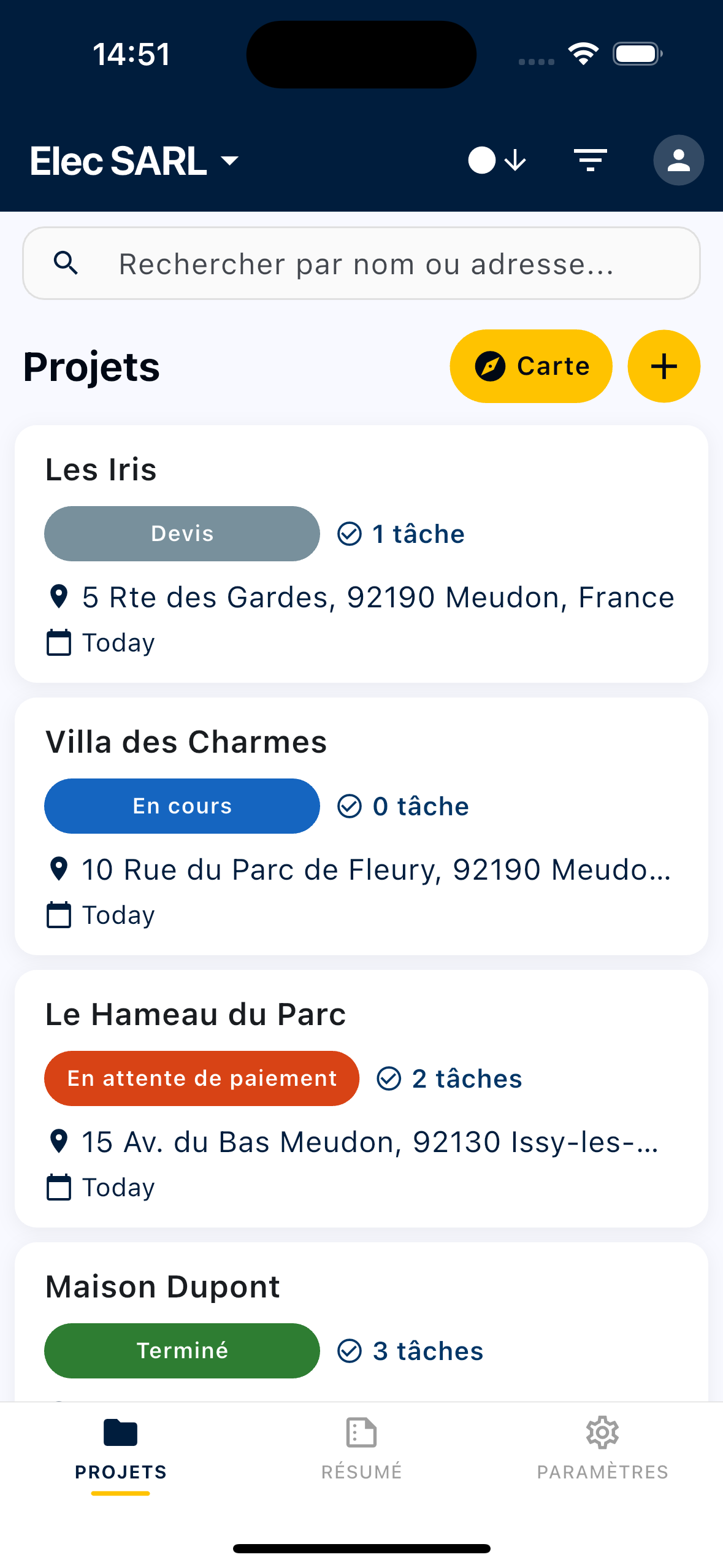Tap the location pin icon for Les Iris
Viewport: 723px width, 1568px height.
(59, 596)
